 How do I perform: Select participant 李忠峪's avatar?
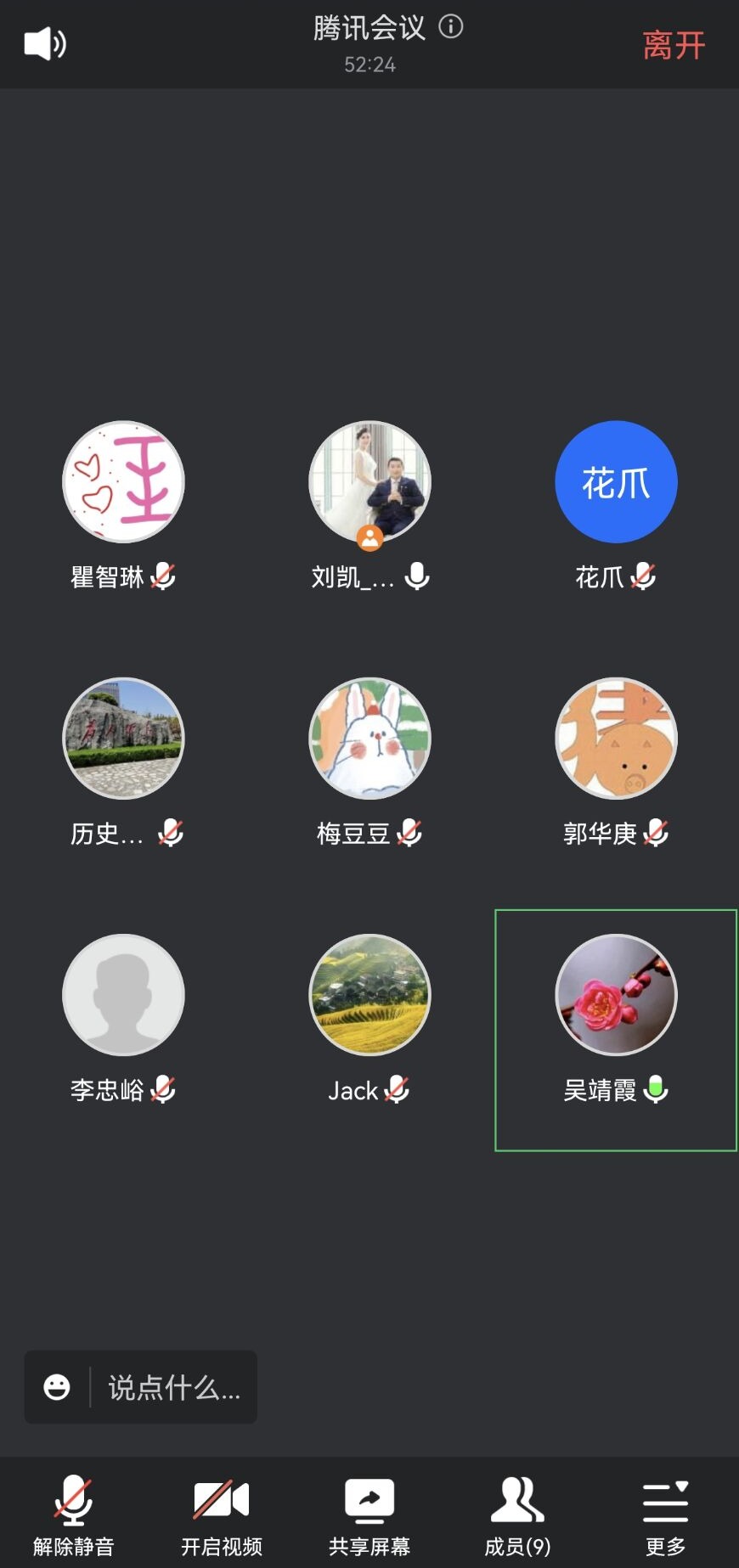click(x=124, y=994)
